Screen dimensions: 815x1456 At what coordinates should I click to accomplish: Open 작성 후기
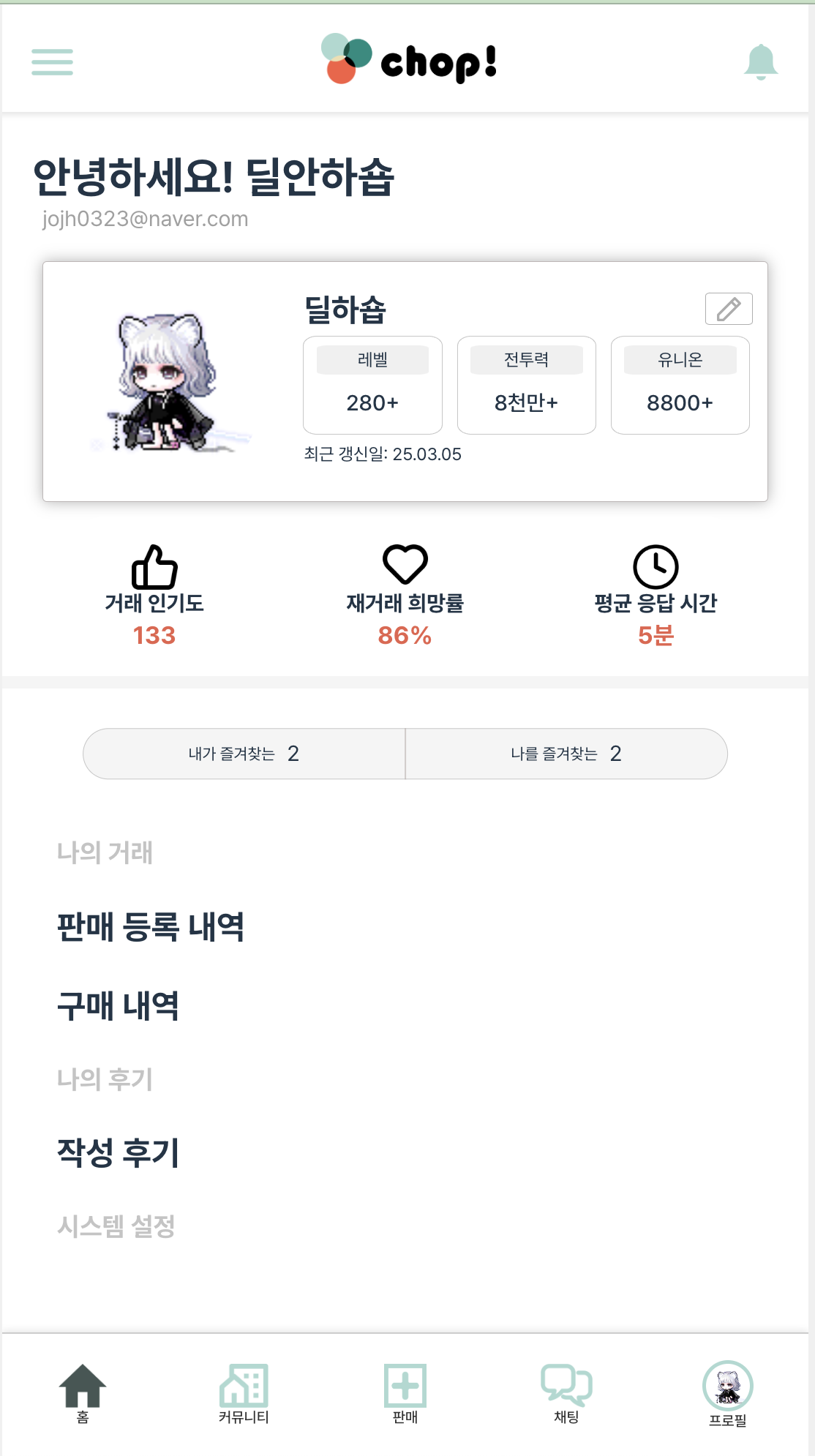pyautogui.click(x=119, y=1153)
